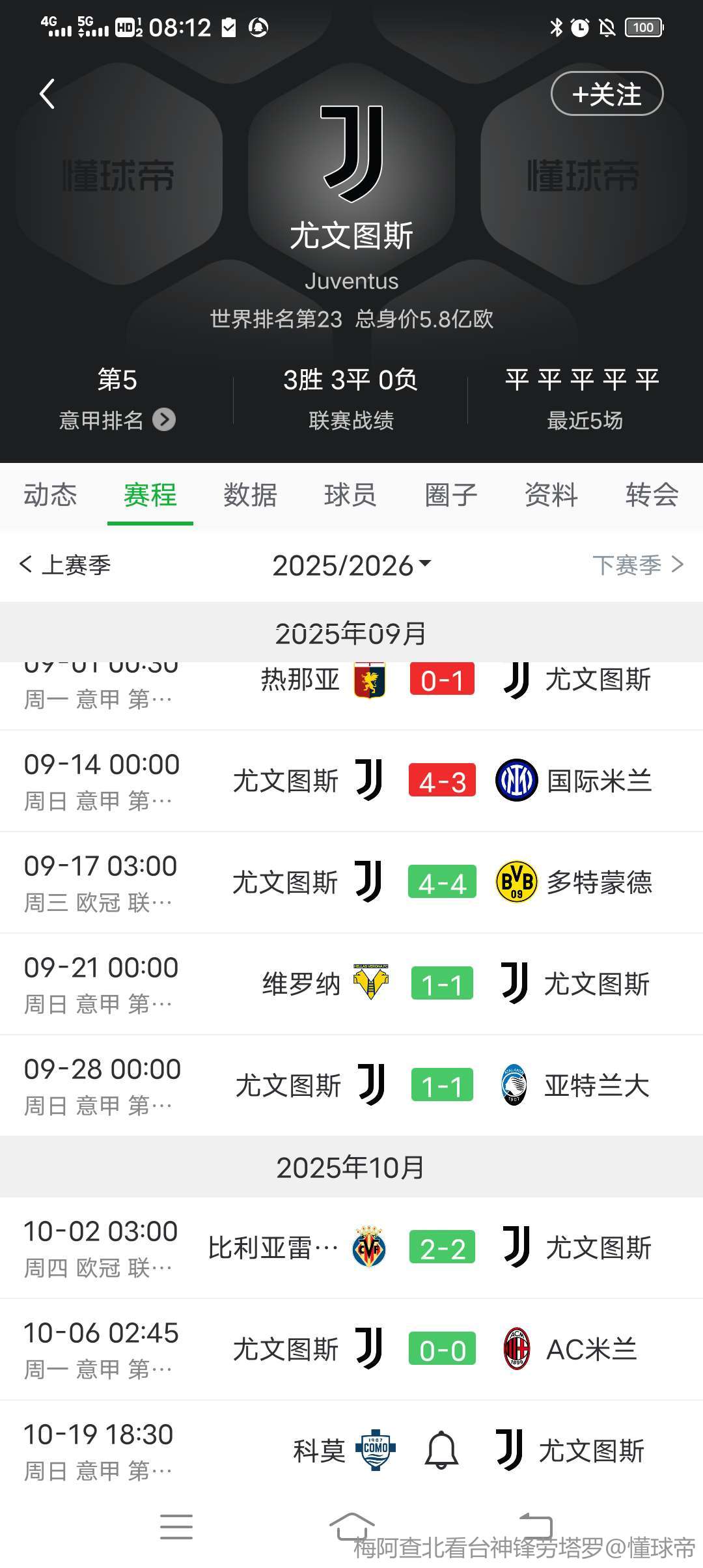Expand the 2025/2026 season dropdown

pos(351,565)
